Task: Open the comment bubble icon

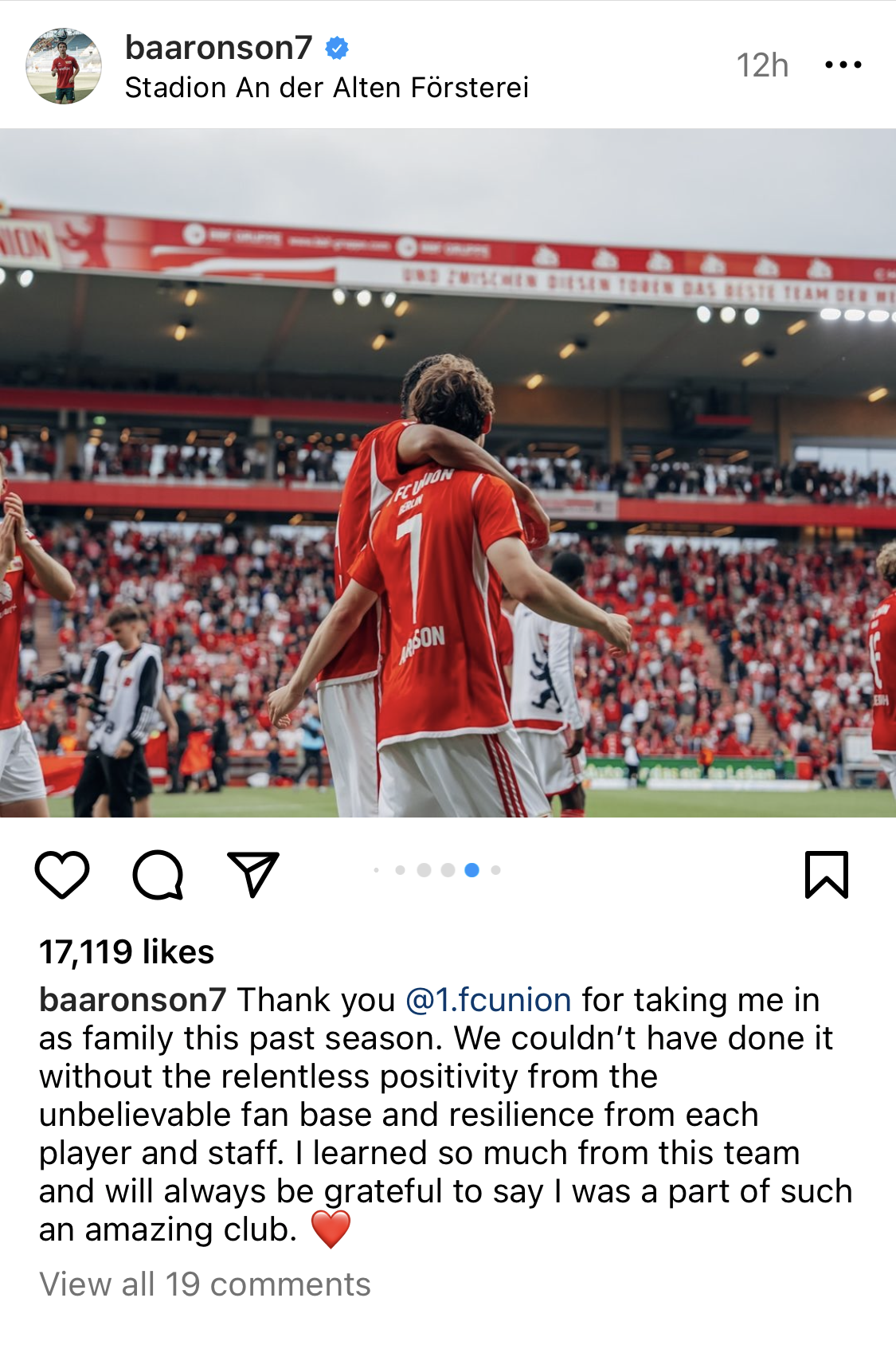Action: (x=158, y=874)
